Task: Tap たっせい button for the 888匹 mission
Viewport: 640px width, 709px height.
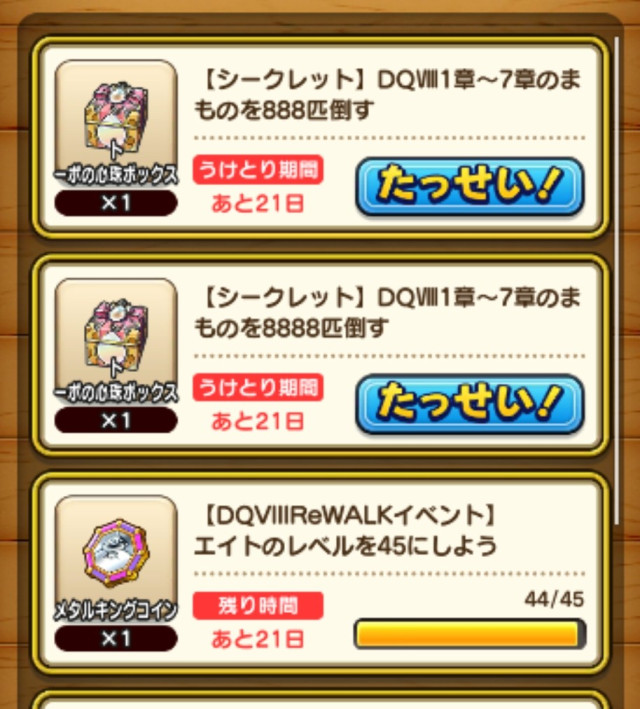Action: point(469,187)
